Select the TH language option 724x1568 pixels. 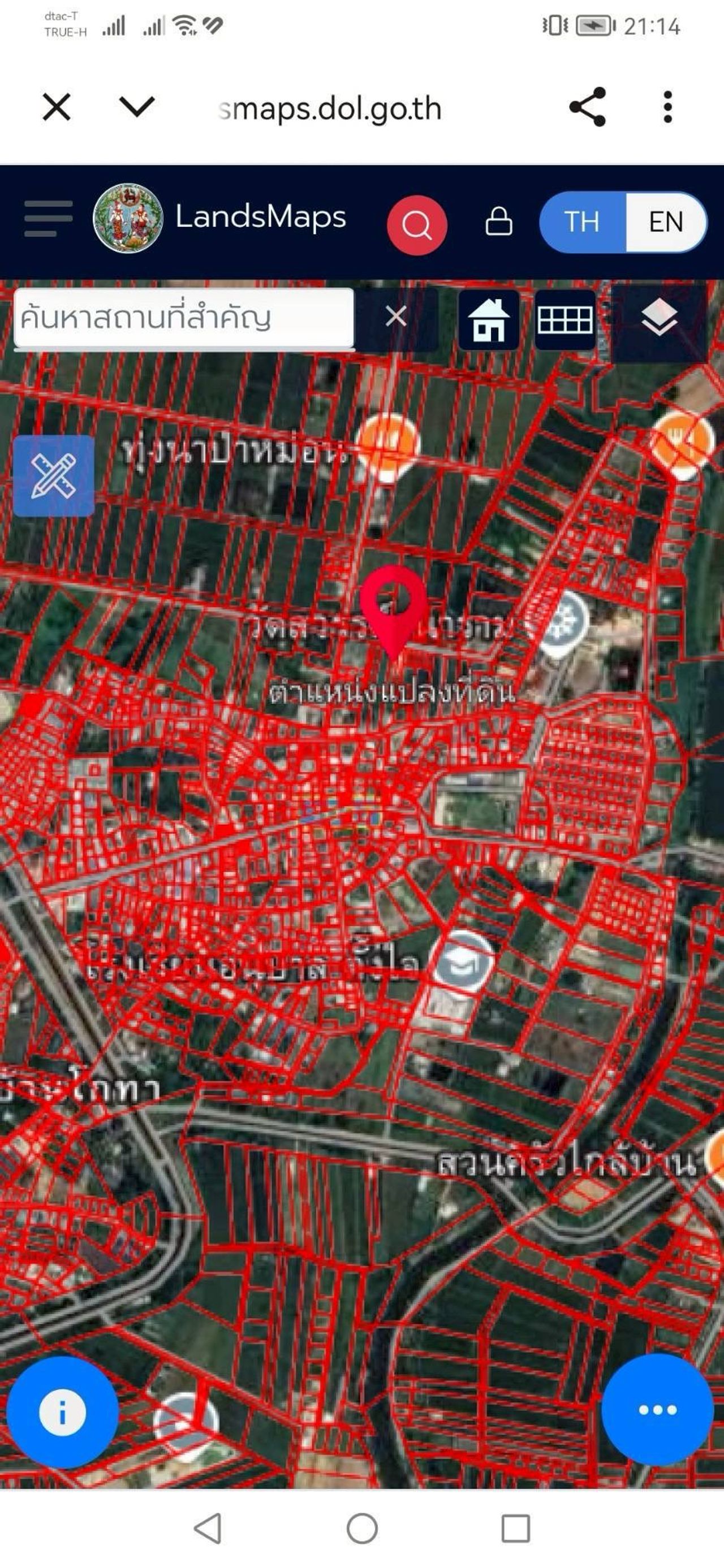(x=581, y=222)
